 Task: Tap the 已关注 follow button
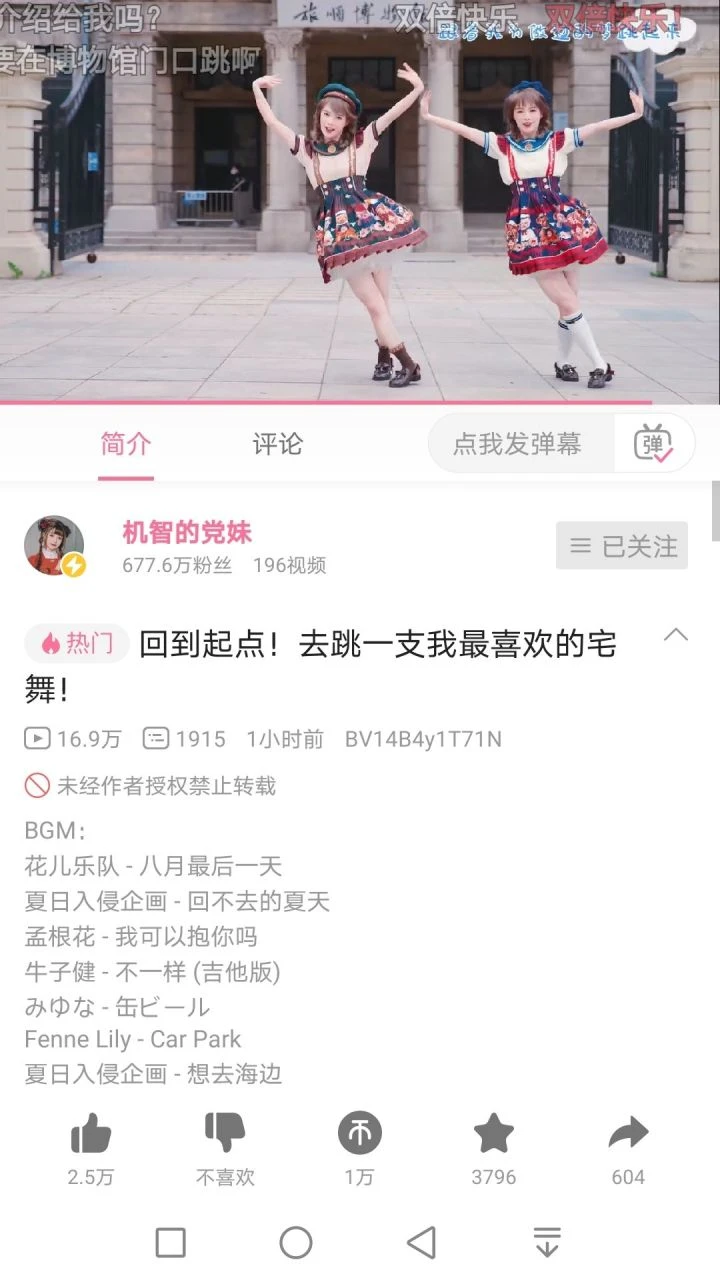pos(622,546)
